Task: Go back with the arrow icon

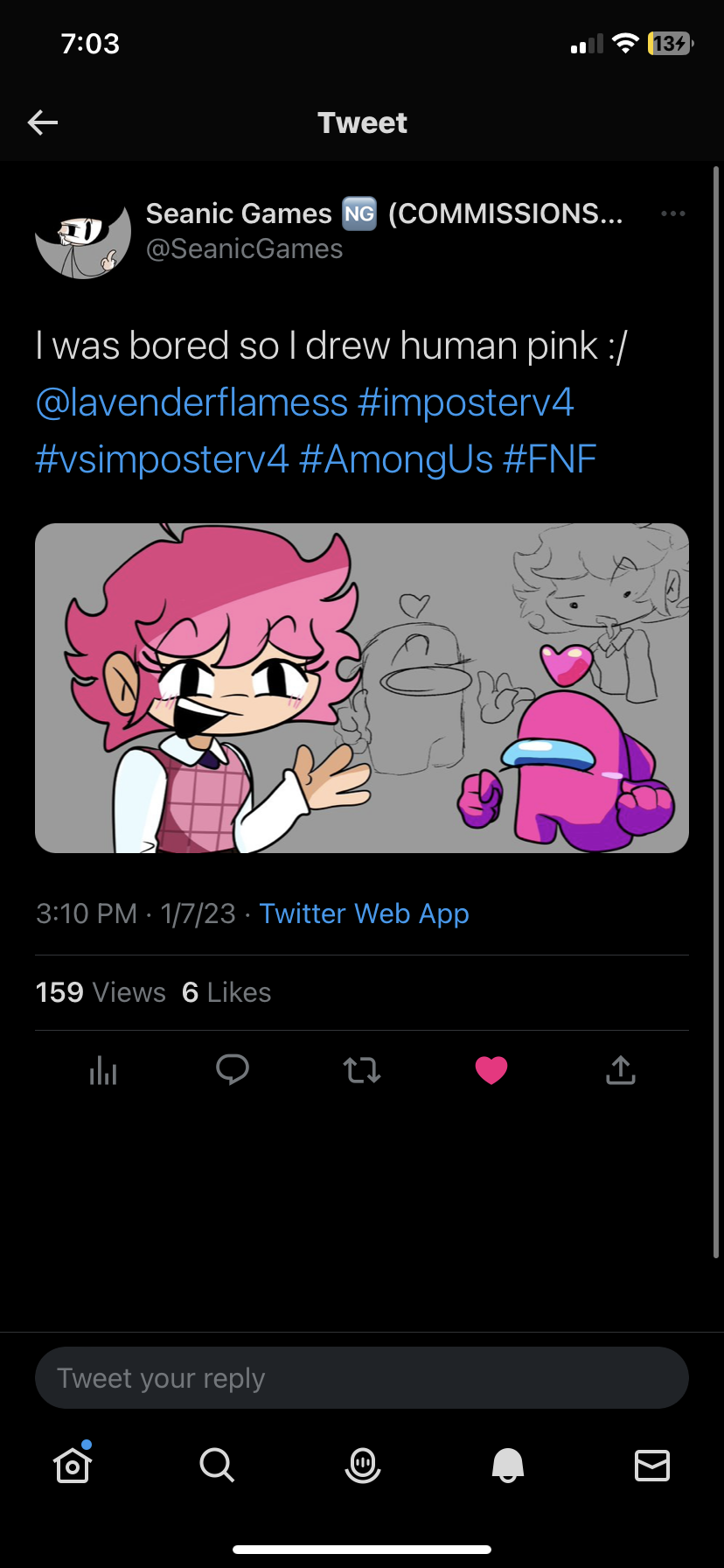Action: point(43,122)
